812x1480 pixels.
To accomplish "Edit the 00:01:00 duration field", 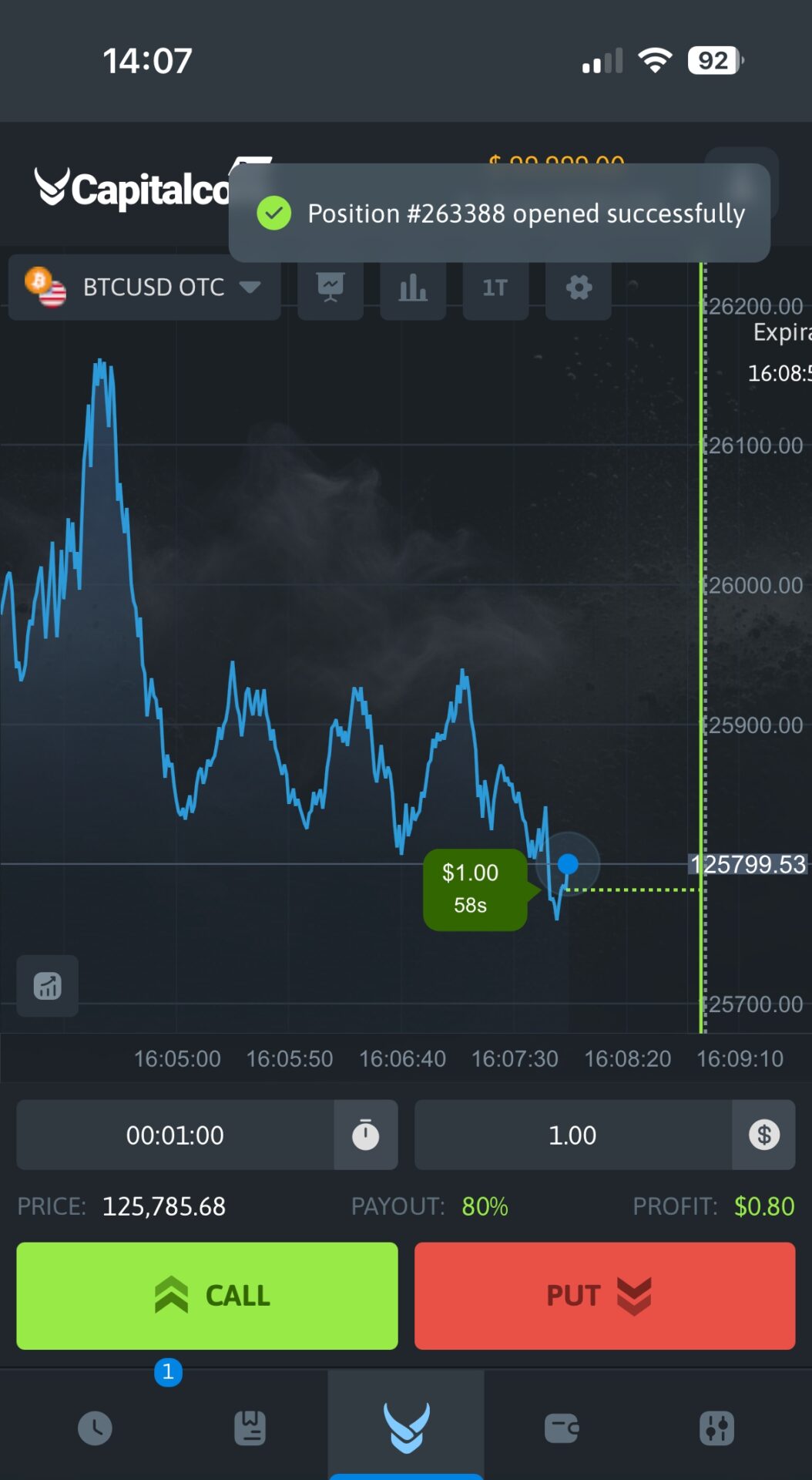I will tap(176, 1135).
